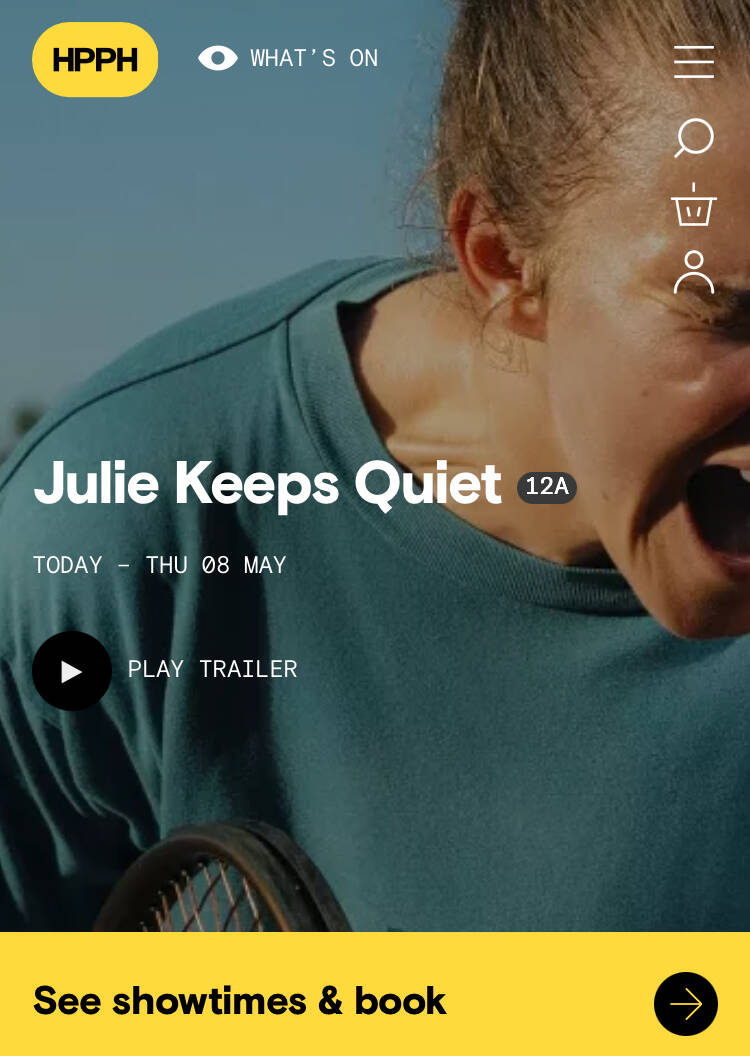Tap See showtimes & book
Viewport: 750px width, 1056px height.
click(375, 1002)
